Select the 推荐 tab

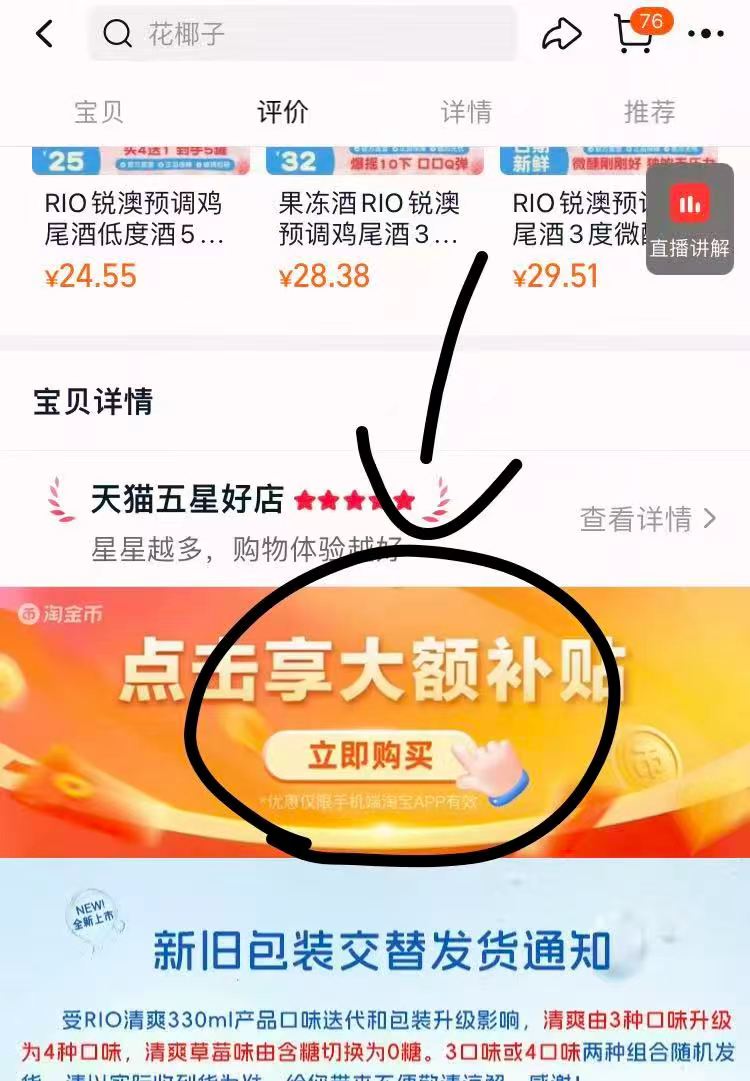[649, 112]
